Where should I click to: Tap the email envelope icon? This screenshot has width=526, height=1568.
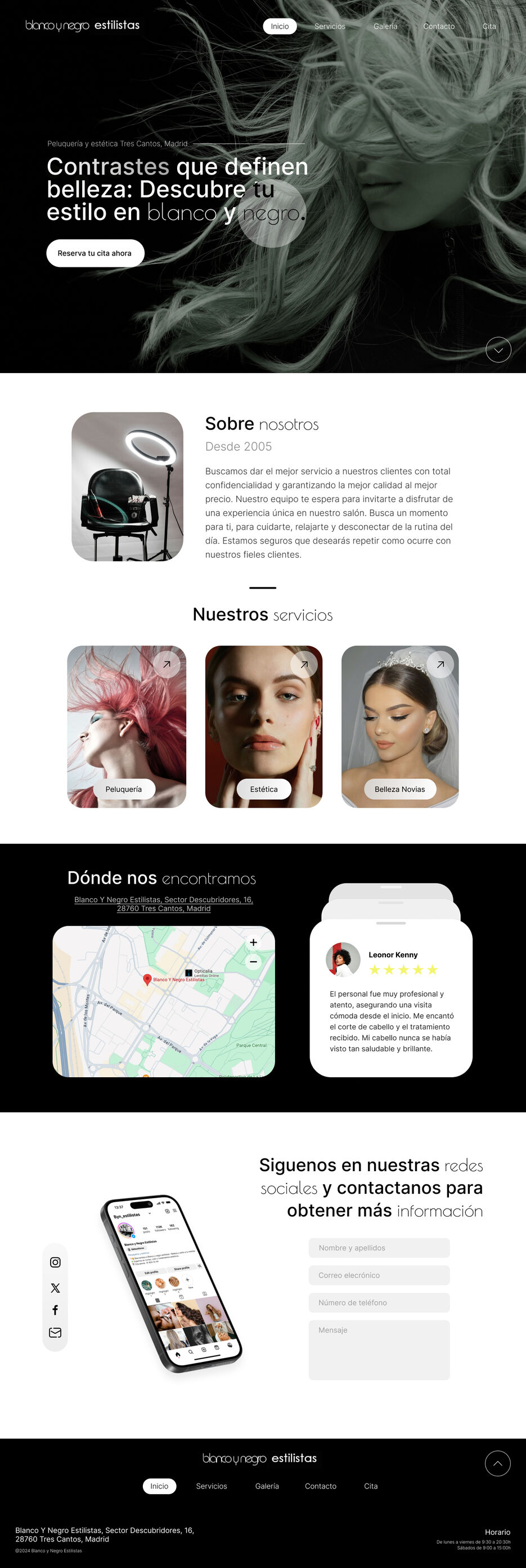pyautogui.click(x=55, y=1332)
